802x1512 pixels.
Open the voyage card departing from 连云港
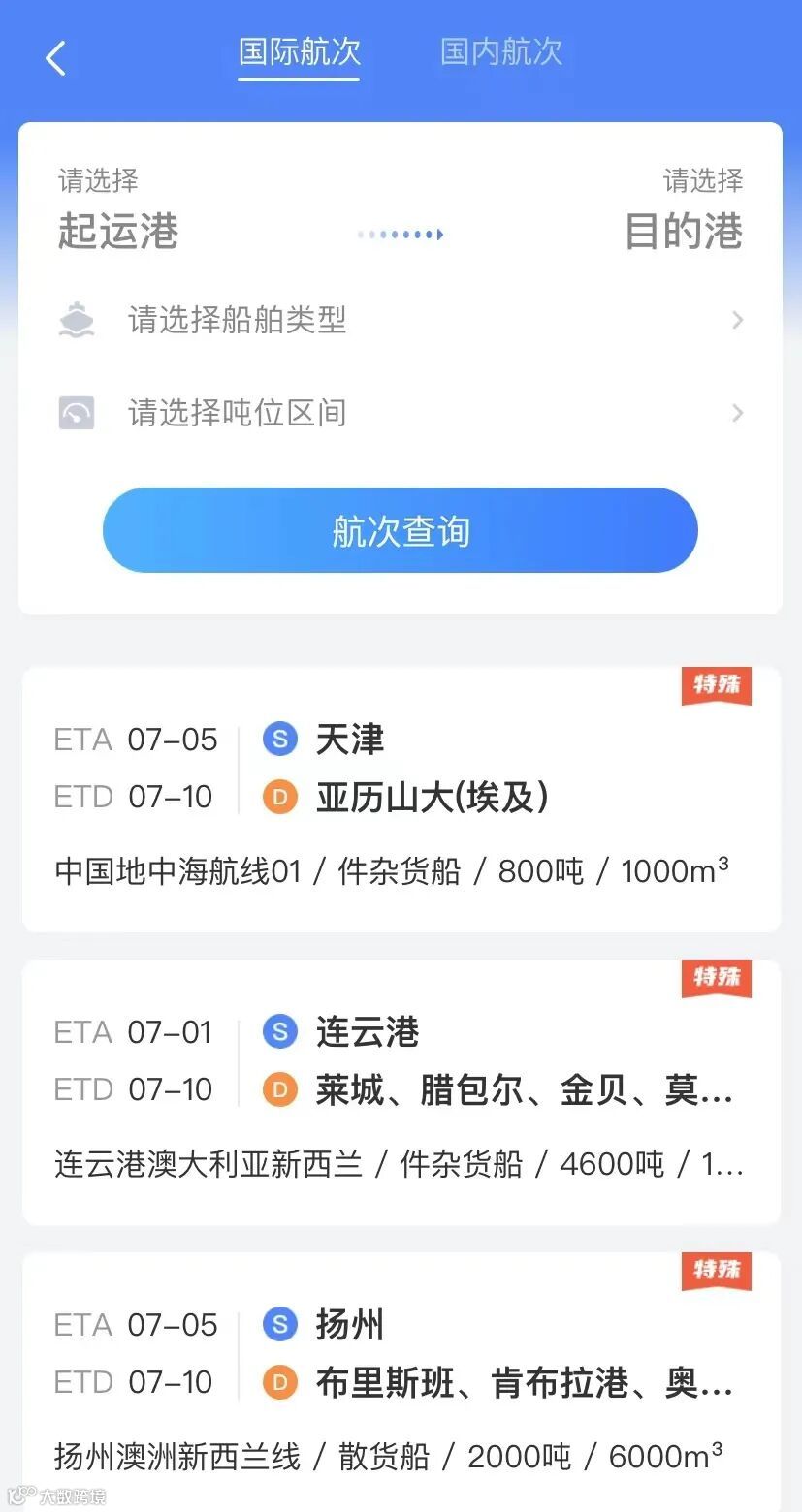[401, 1092]
